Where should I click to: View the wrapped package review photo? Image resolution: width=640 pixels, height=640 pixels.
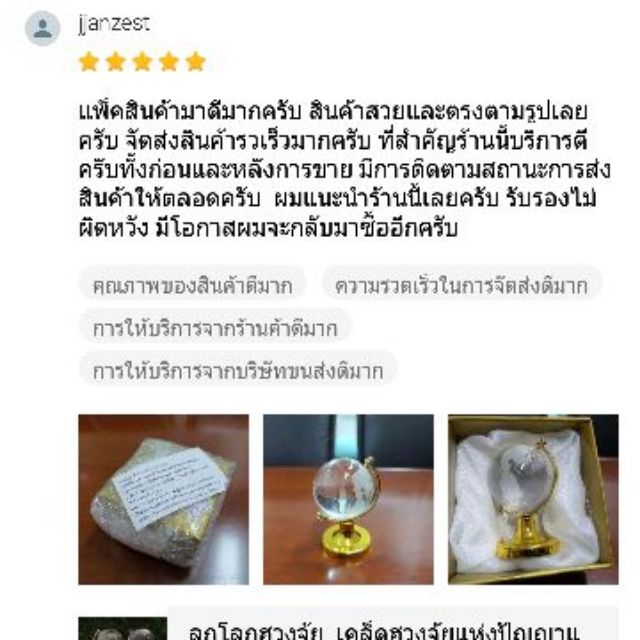163,499
